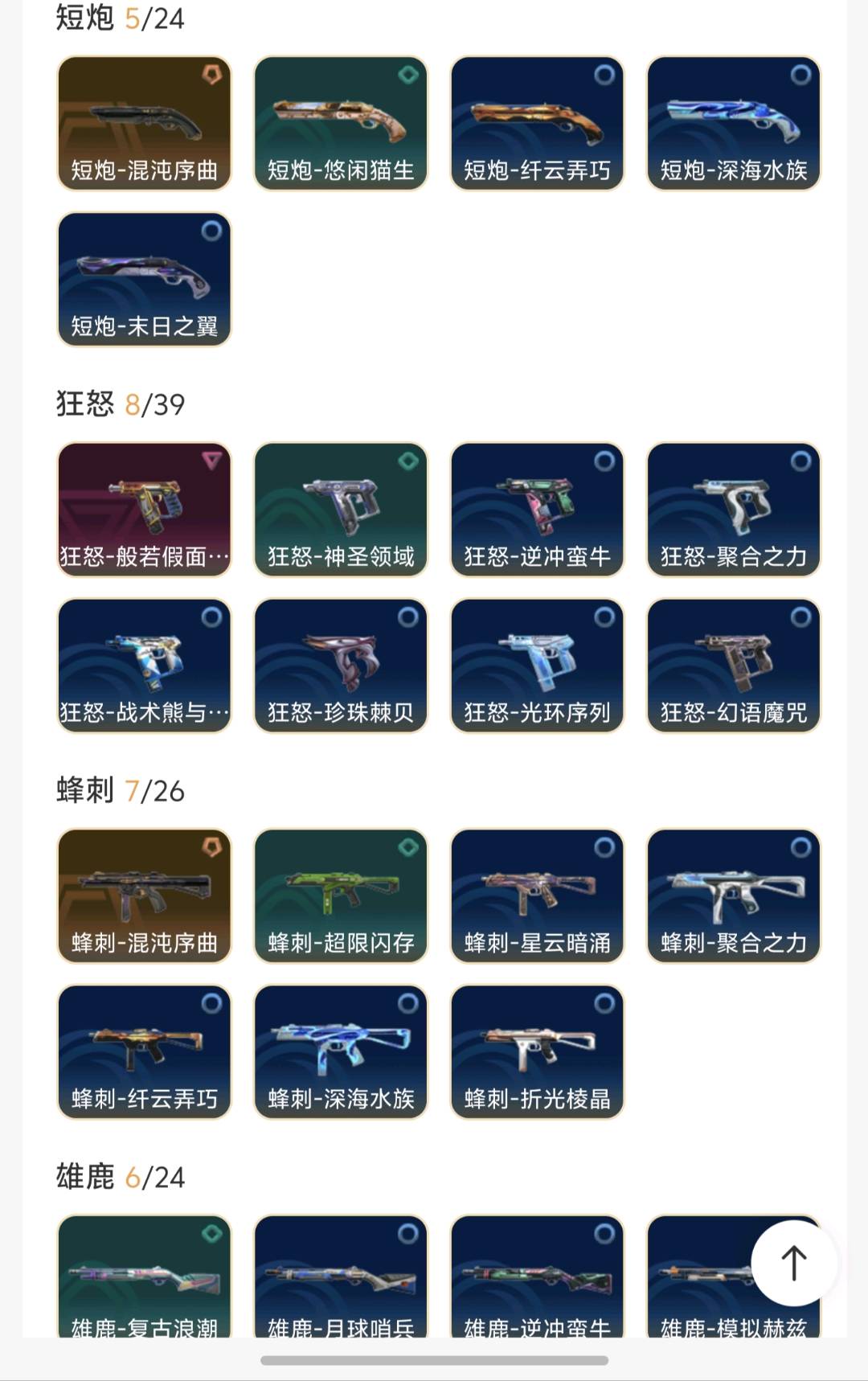
Task: Select the 蜂刺-混沌序曲 skin
Action: click(145, 895)
